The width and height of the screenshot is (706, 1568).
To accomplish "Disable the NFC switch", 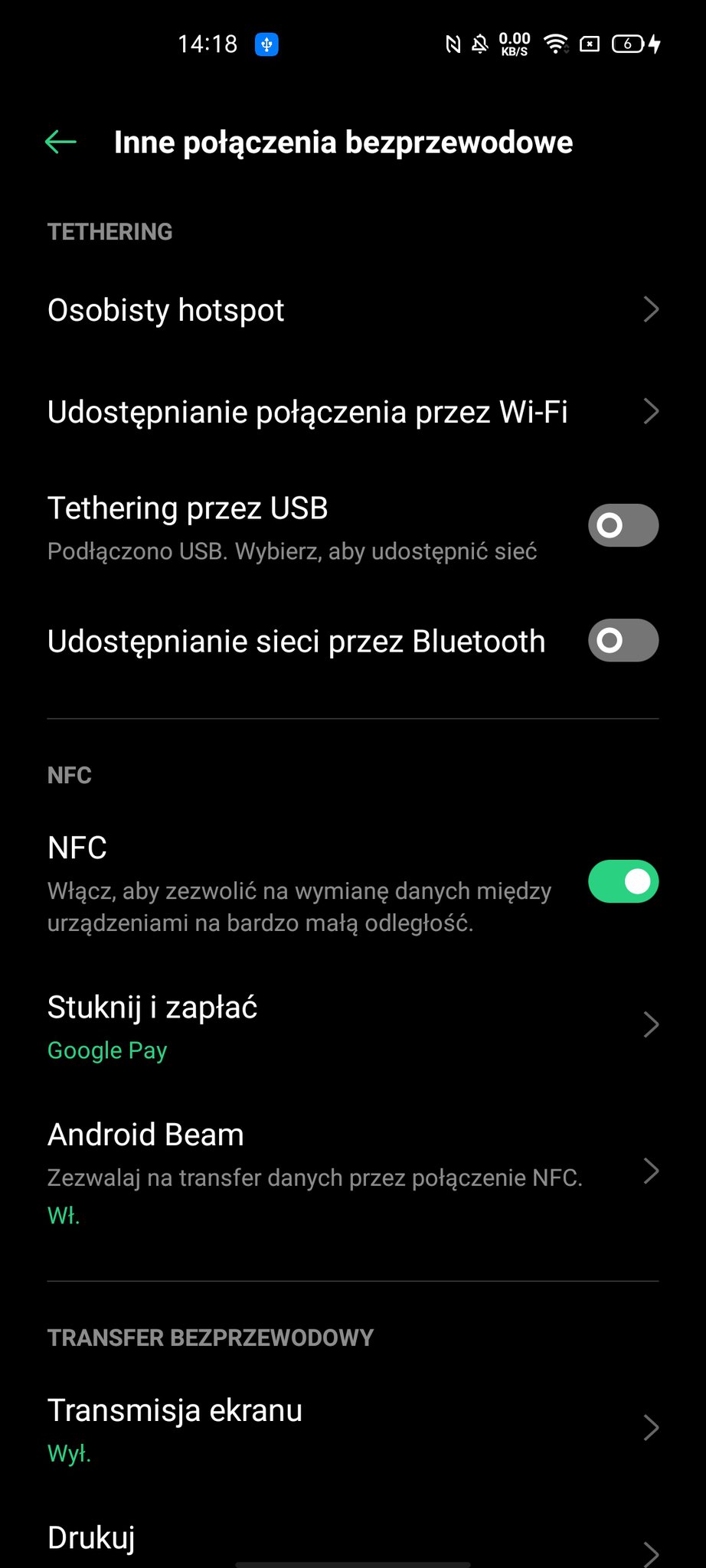I will coord(623,882).
